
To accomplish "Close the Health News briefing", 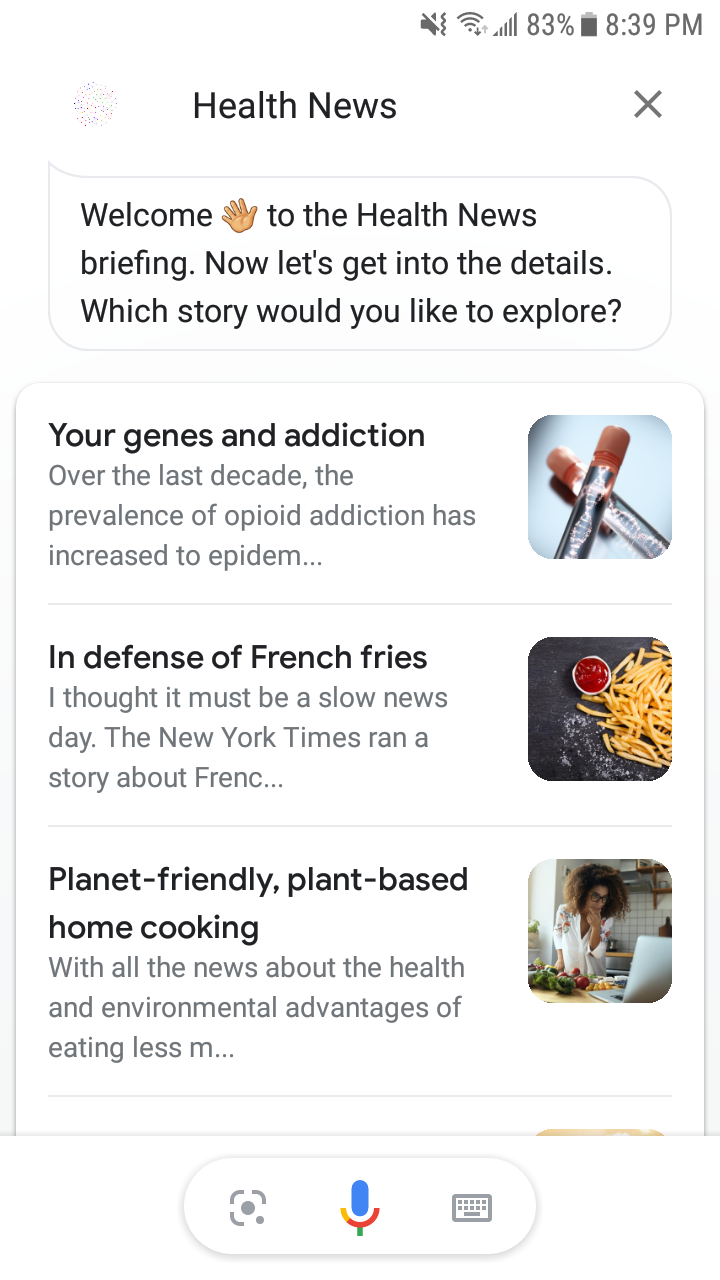I will point(648,104).
